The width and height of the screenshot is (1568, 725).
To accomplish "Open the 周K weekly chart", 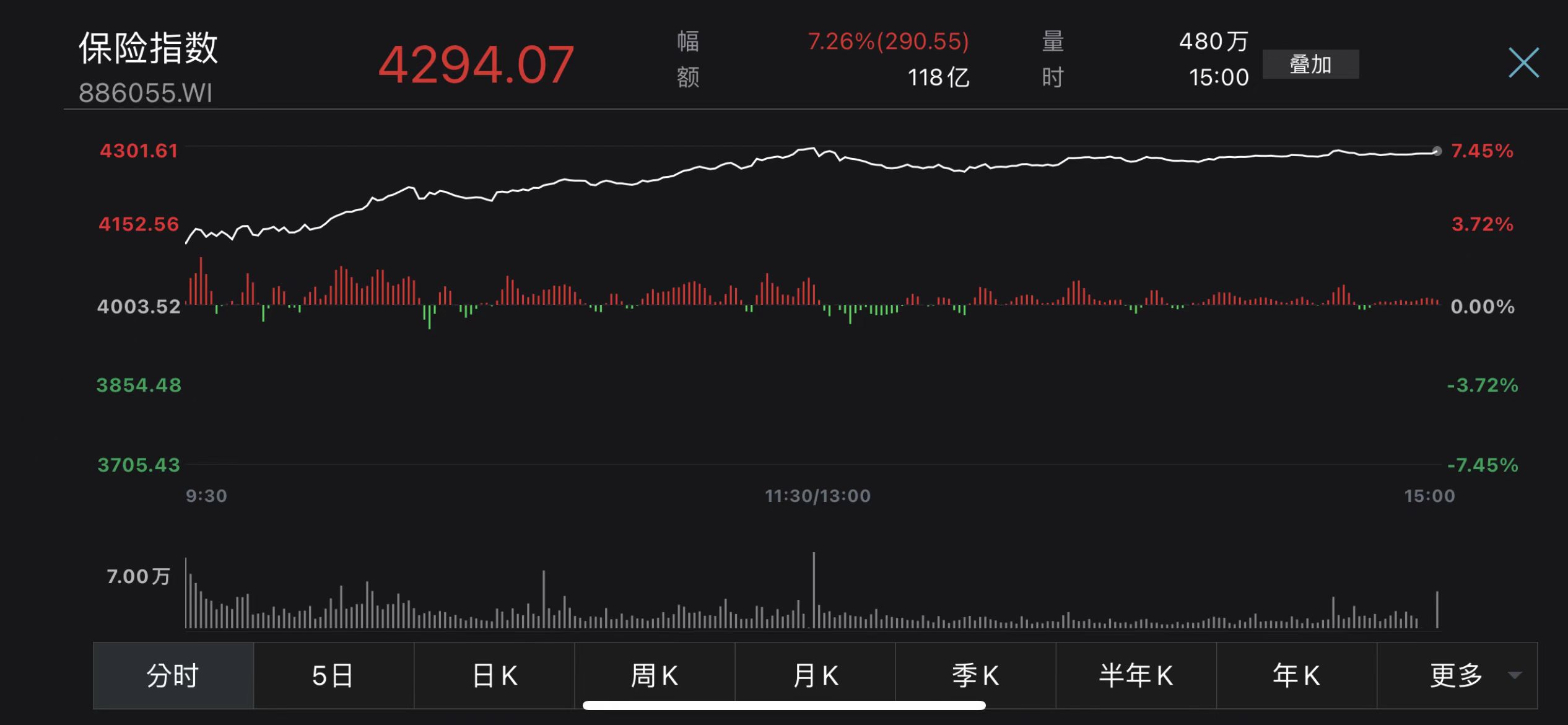I will (655, 675).
